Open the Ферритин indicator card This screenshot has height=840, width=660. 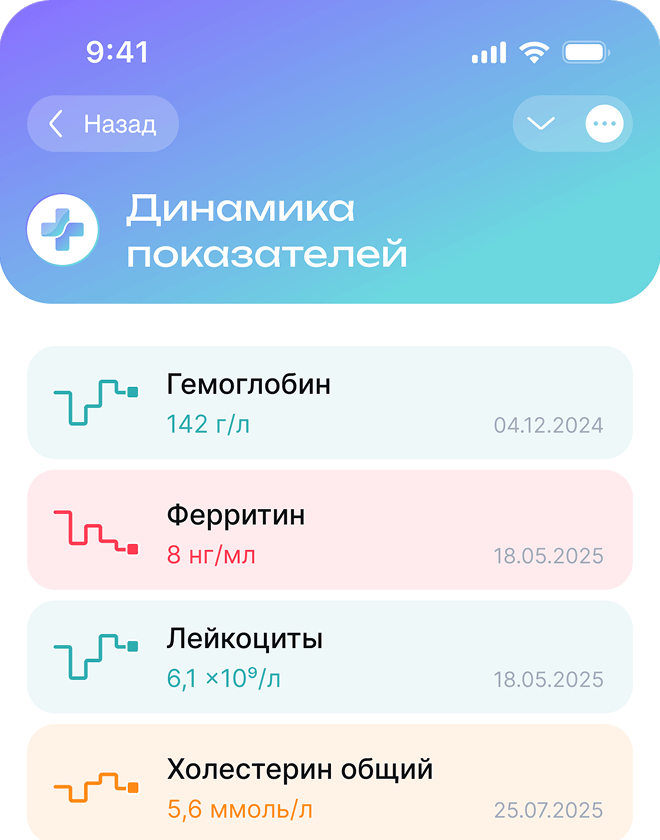(330, 530)
